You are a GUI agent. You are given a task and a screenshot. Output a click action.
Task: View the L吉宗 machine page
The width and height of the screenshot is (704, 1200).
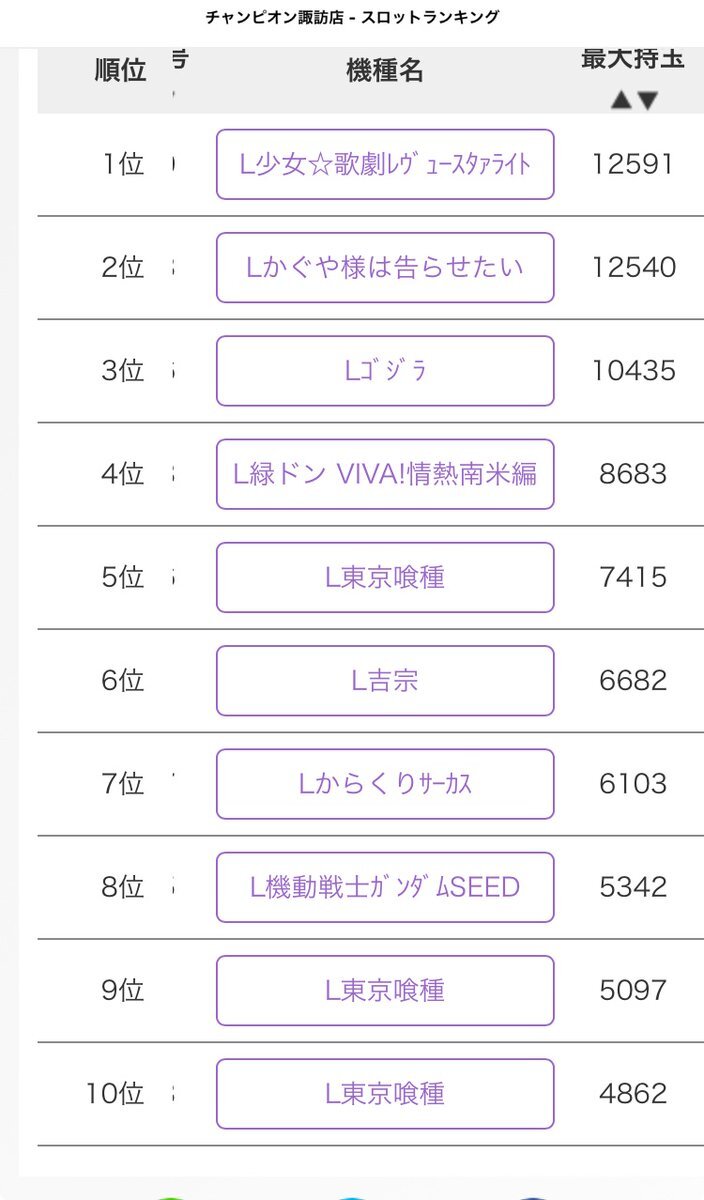pyautogui.click(x=385, y=681)
